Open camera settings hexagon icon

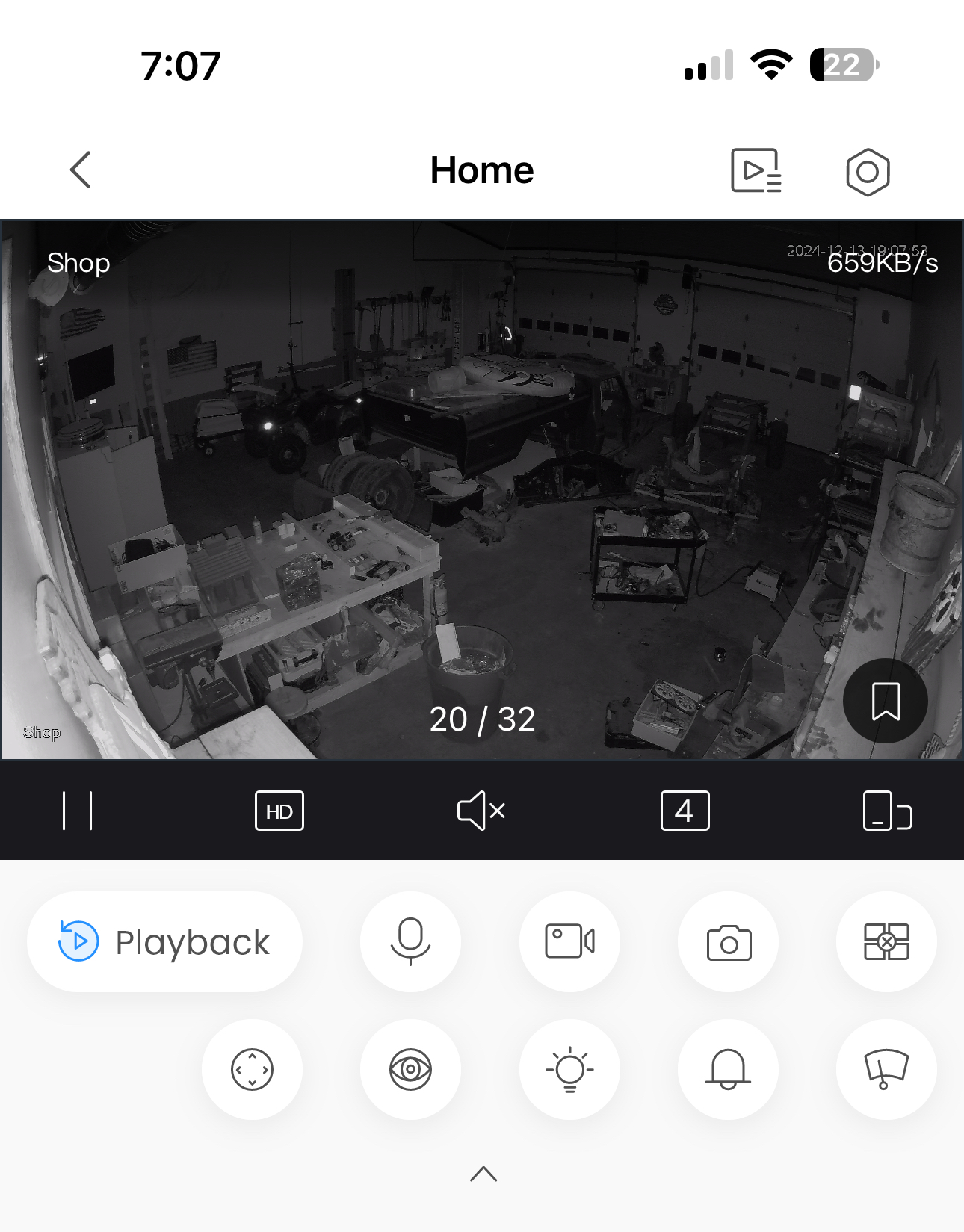click(x=867, y=172)
